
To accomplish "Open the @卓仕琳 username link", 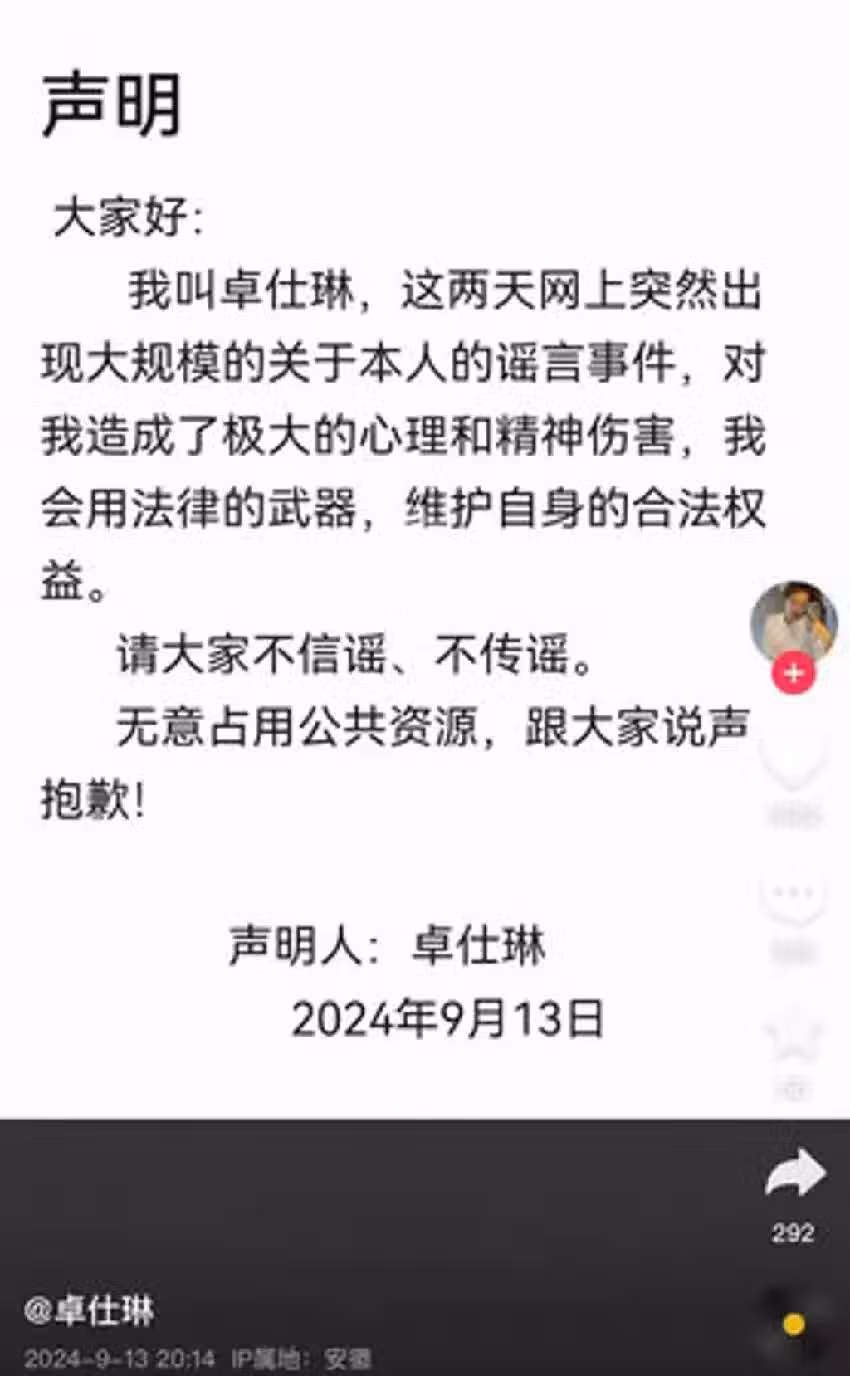I will click(x=90, y=1310).
